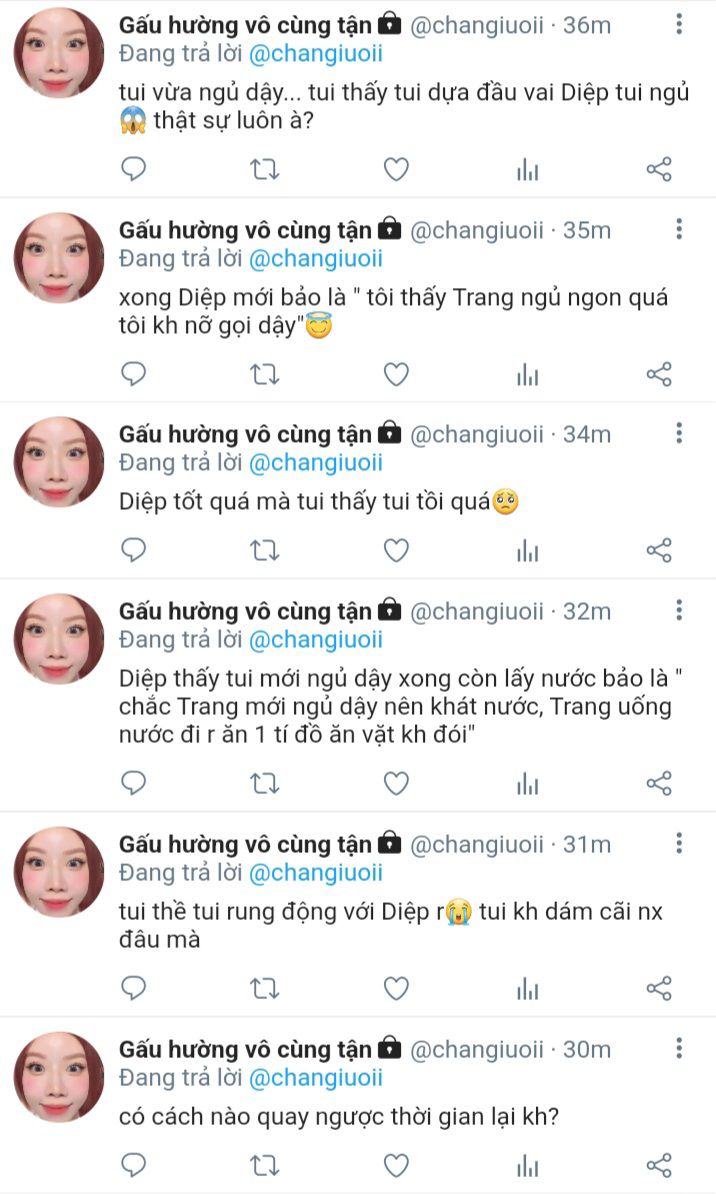
Task: View analytics of the 31m tweet
Action: (527, 989)
